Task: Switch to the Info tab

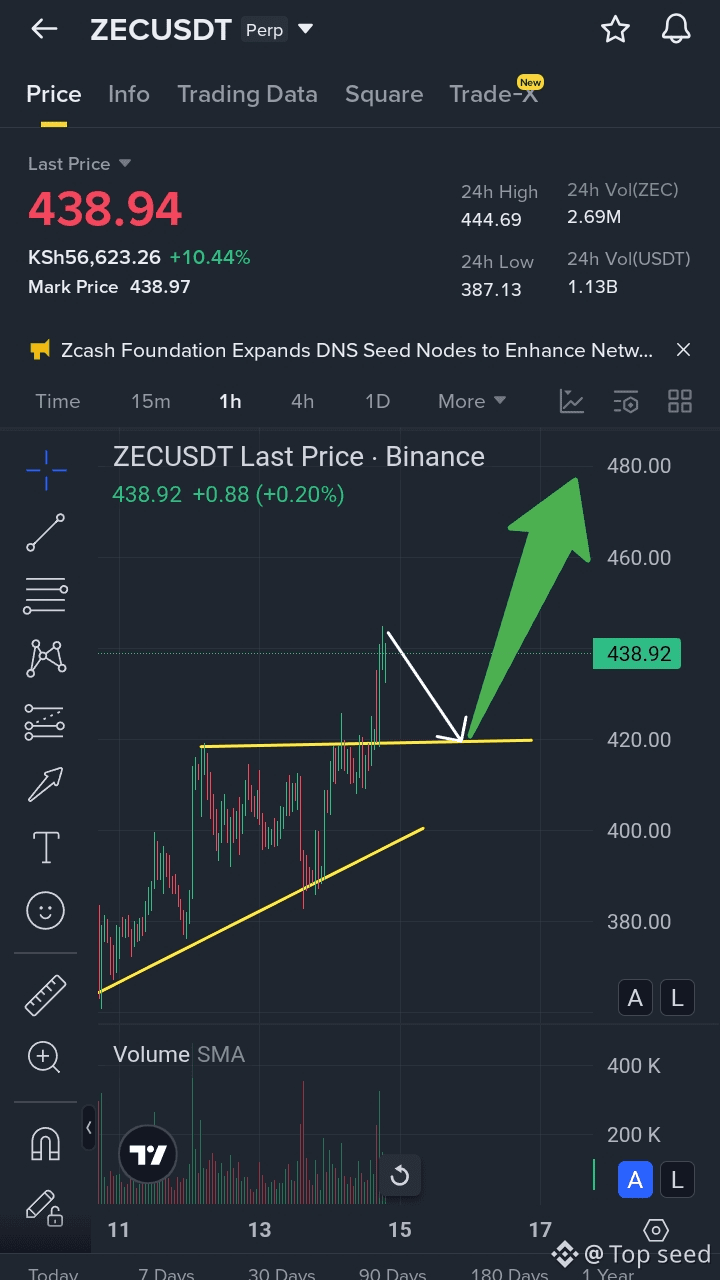Action: click(129, 94)
